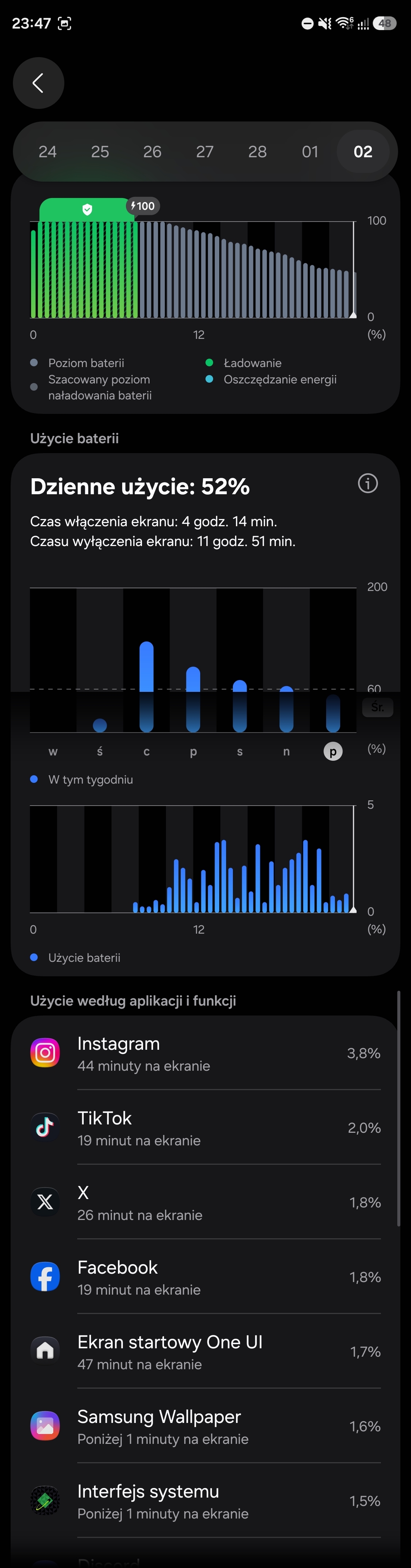Open the daily usage info icon
The height and width of the screenshot is (1568, 411).
[368, 483]
